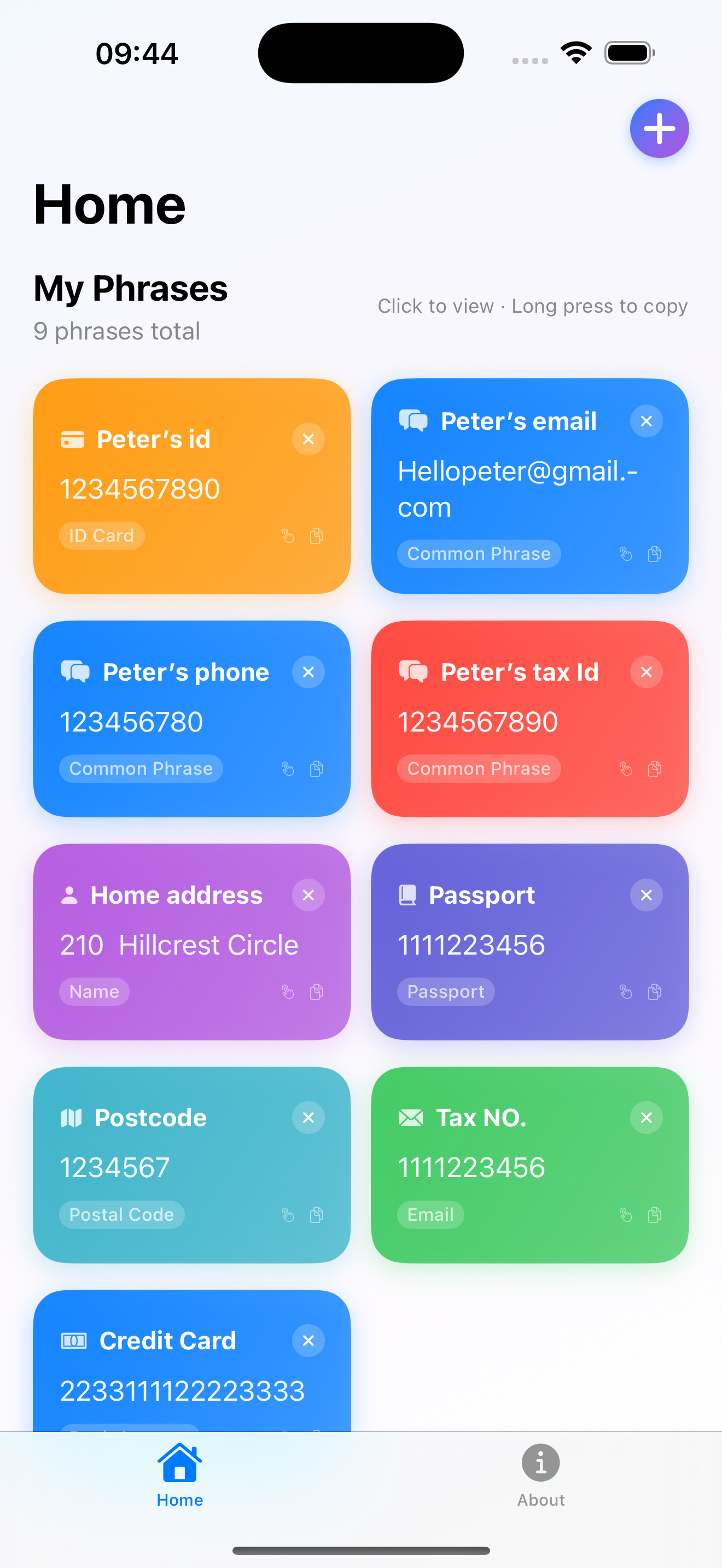Copy Peter's id using copy icon
722x1568 pixels.
[317, 536]
